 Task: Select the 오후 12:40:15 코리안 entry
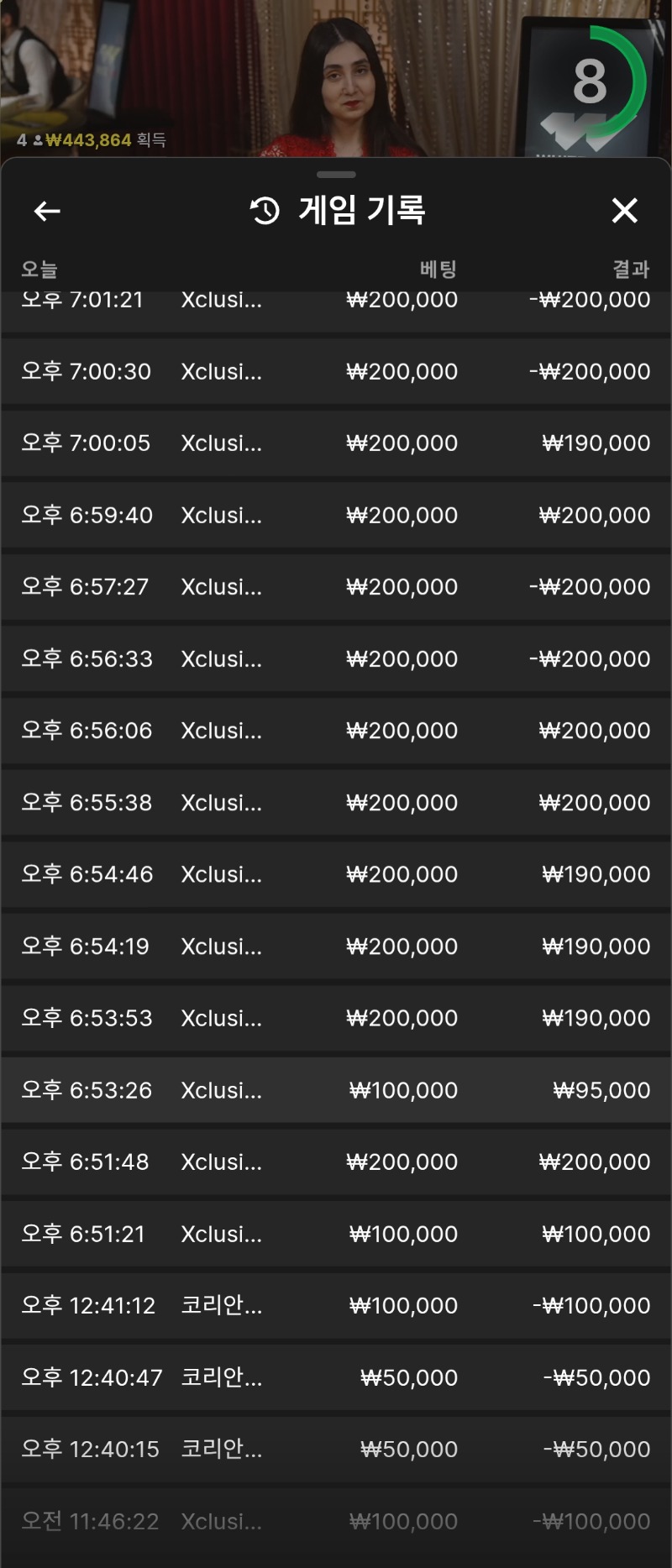(x=336, y=1449)
